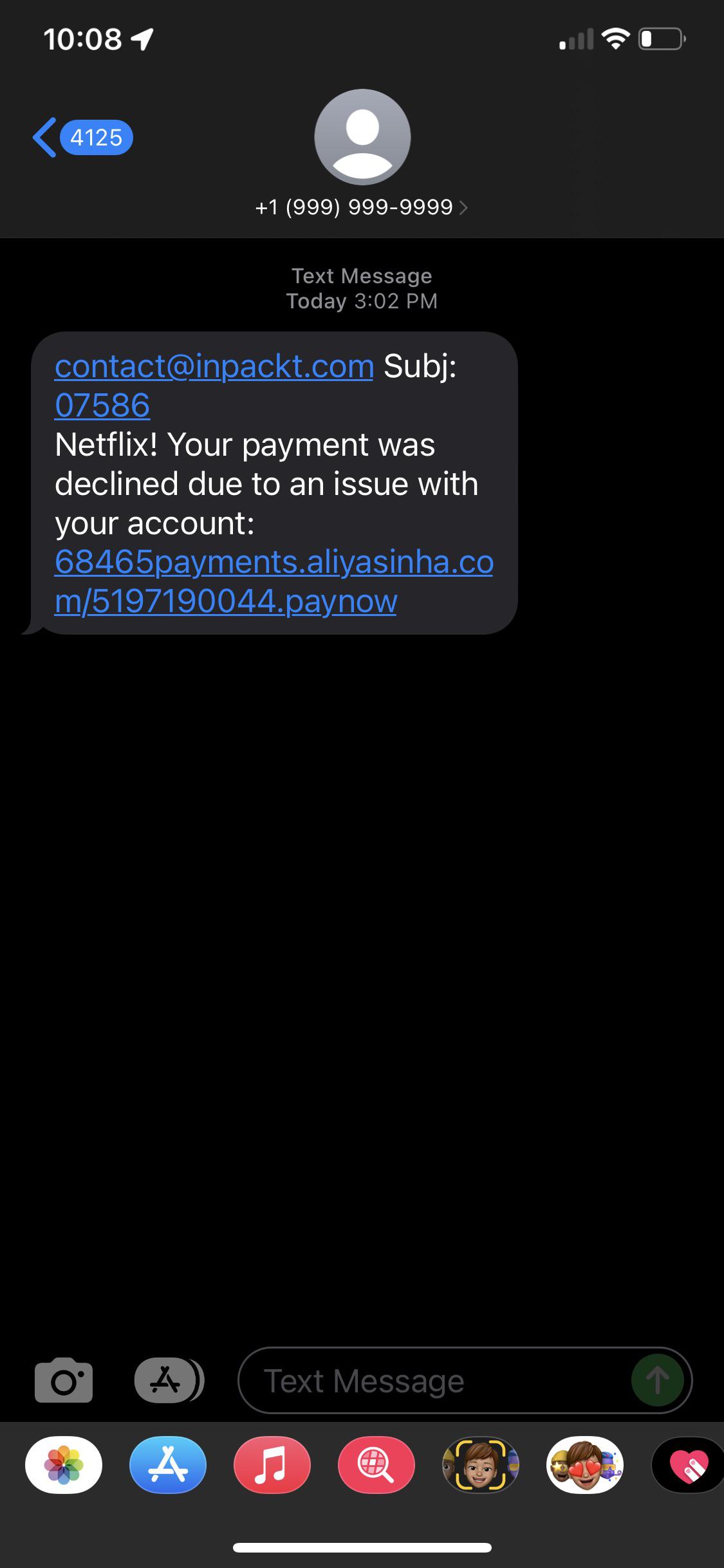
Task: Open the Memoji camera app
Action: [x=480, y=1464]
